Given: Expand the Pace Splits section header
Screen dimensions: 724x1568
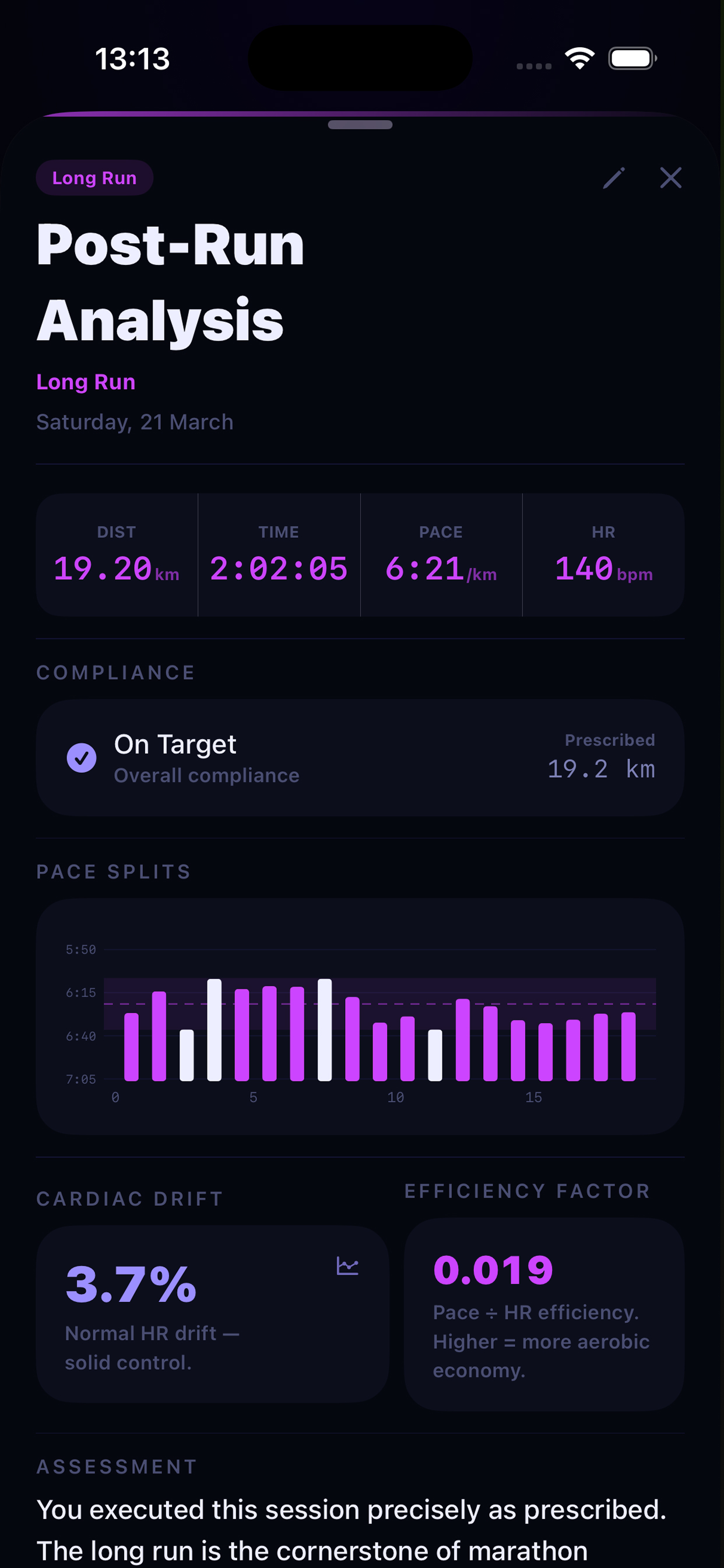Looking at the screenshot, I should (113, 871).
